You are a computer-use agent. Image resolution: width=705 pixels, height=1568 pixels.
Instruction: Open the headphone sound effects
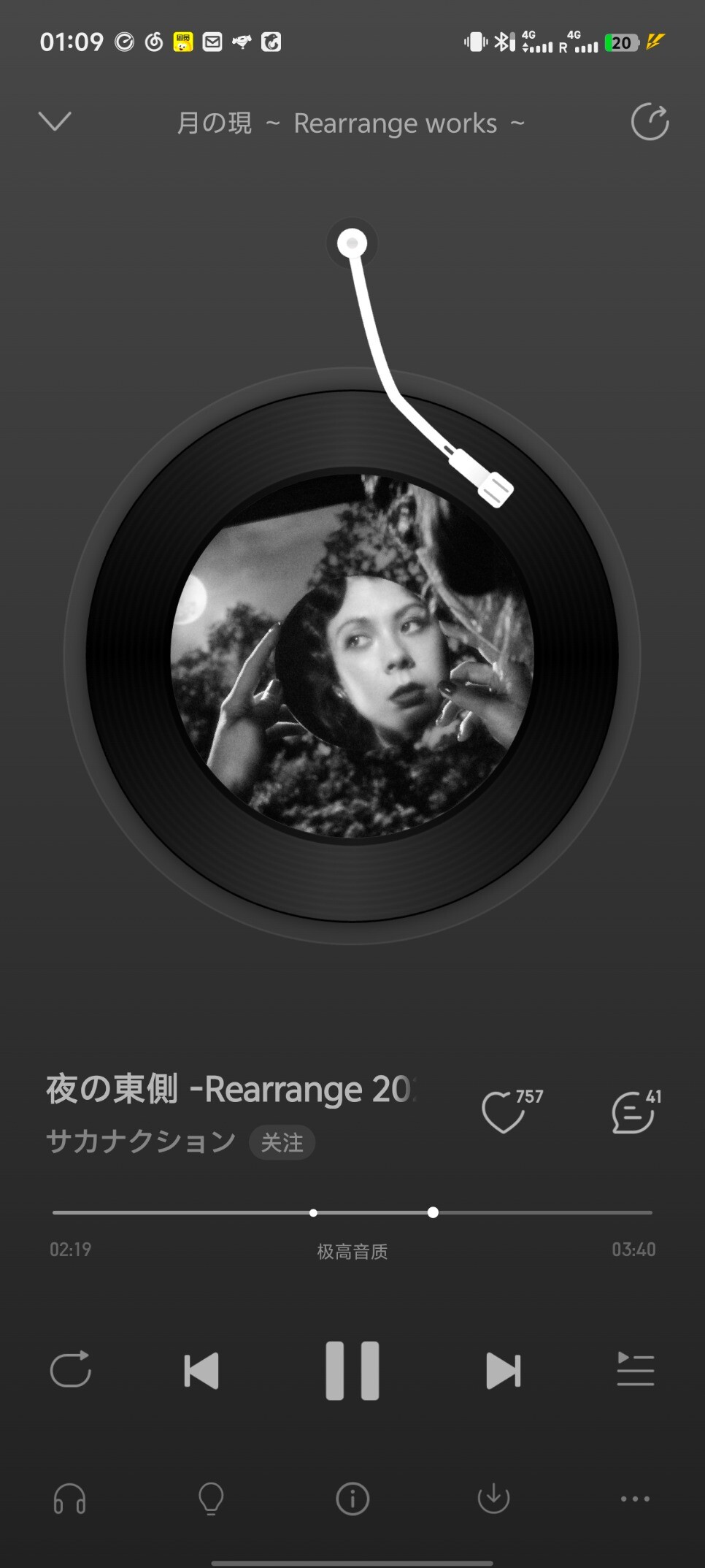pos(70,1499)
